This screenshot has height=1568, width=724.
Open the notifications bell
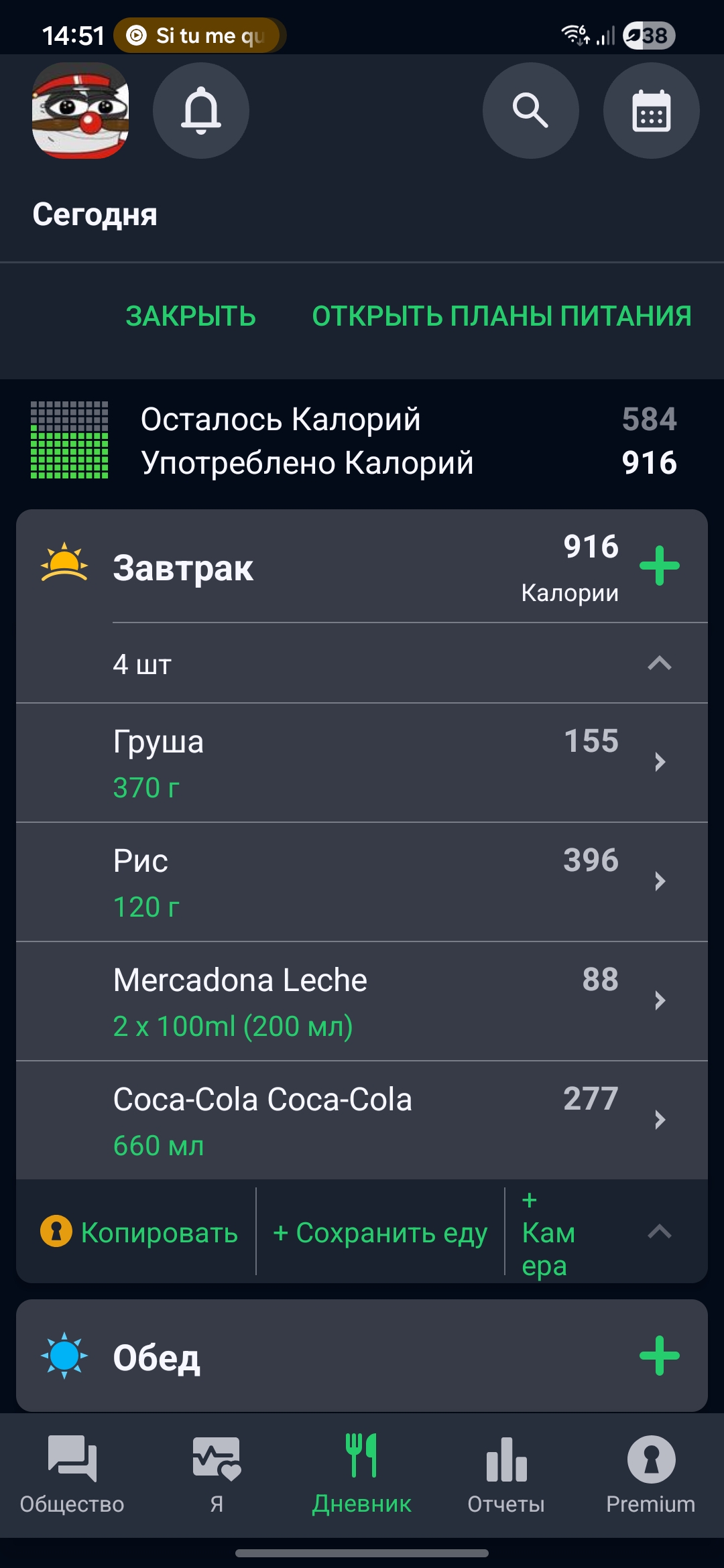(201, 111)
